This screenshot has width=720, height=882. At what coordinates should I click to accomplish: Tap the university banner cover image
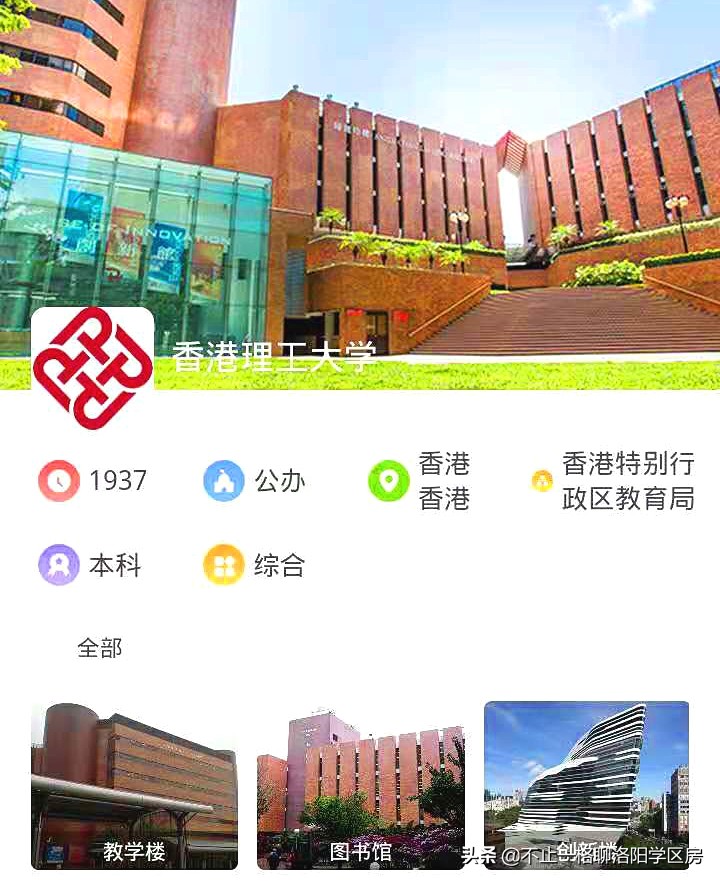tap(360, 160)
